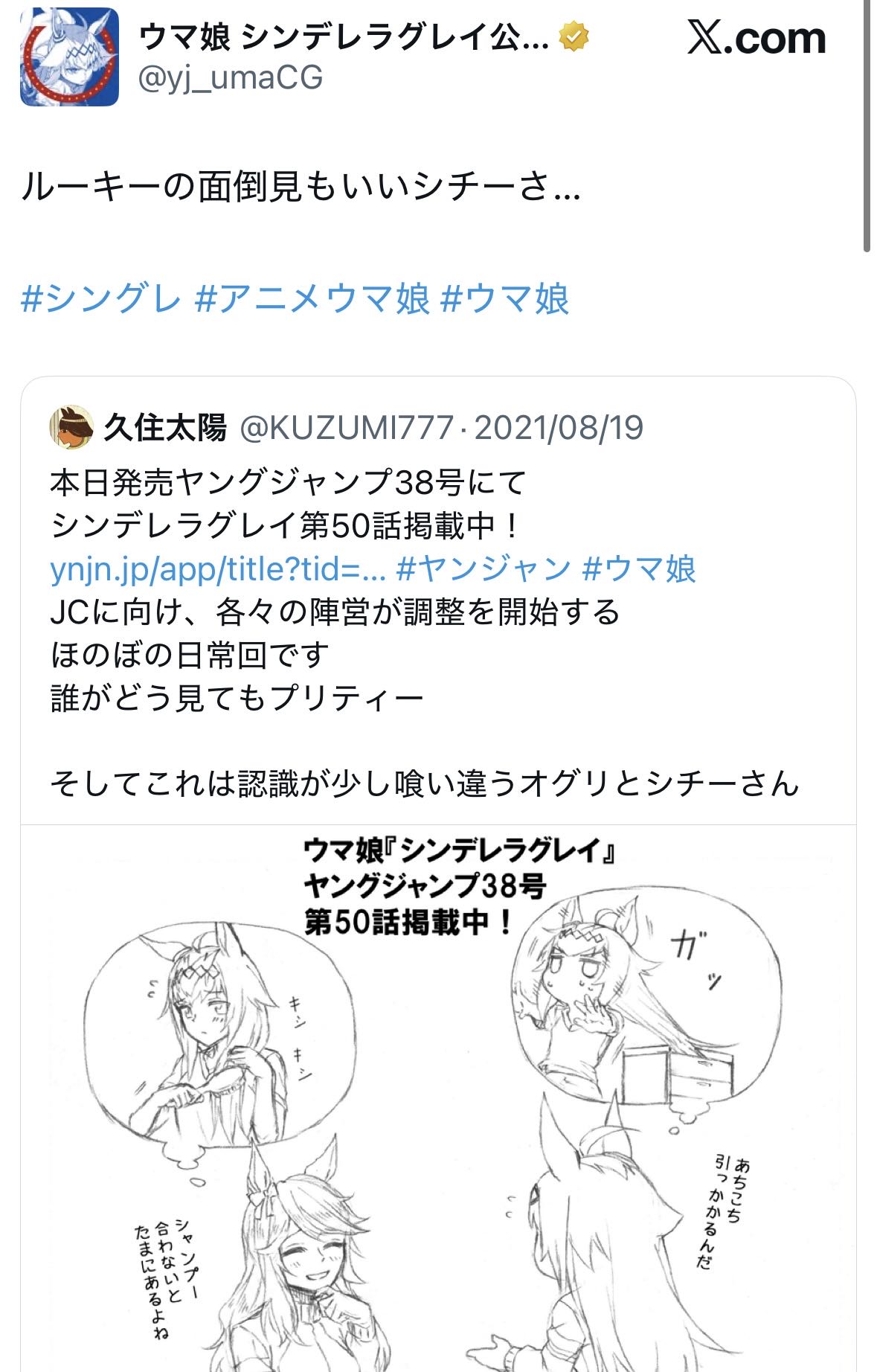
Task: Open the #アニメウマ娘 hashtag
Action: [311, 299]
